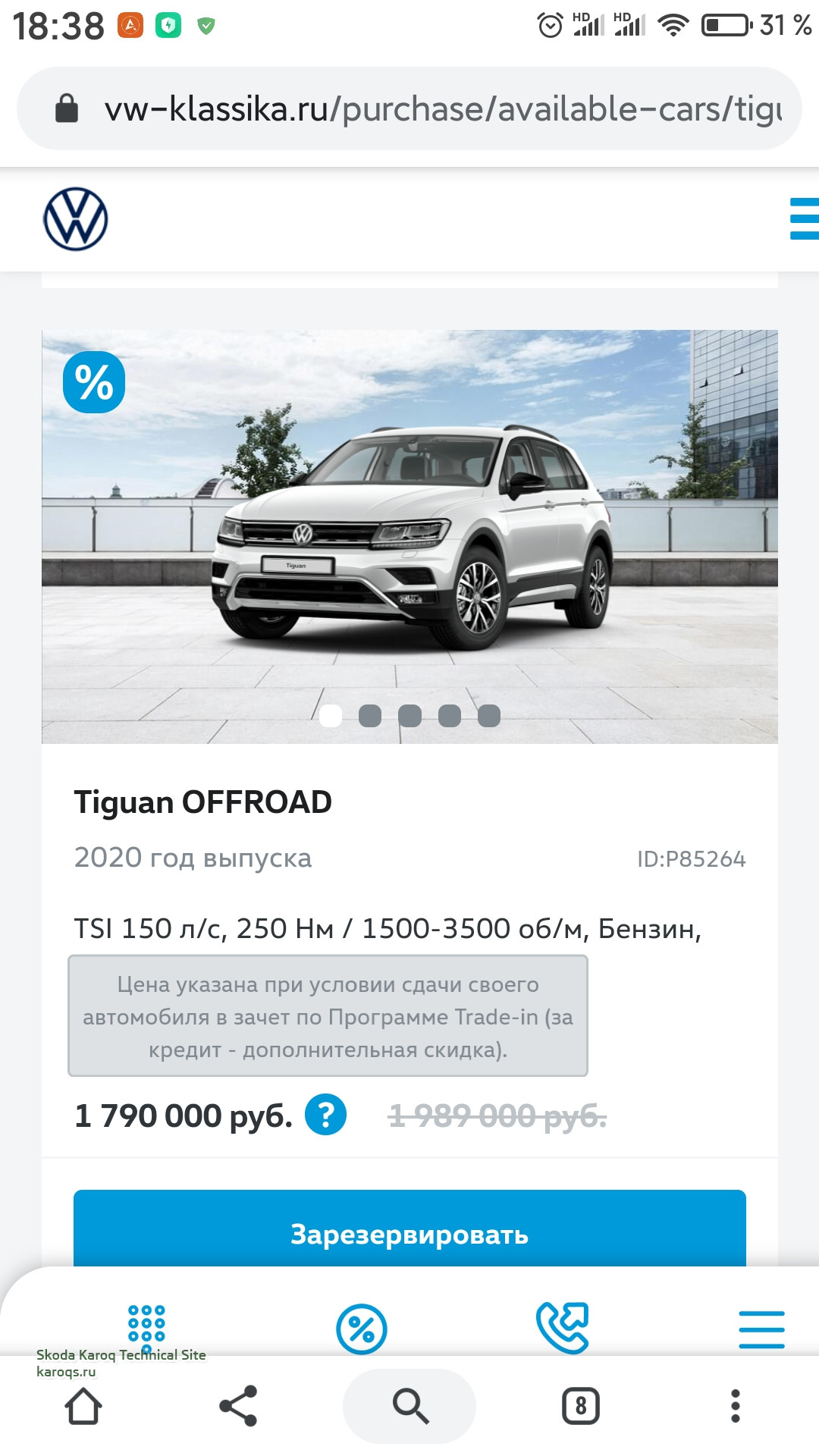Screen dimensions: 819x1456
Task: Go to browser home page
Action: click(x=83, y=1407)
